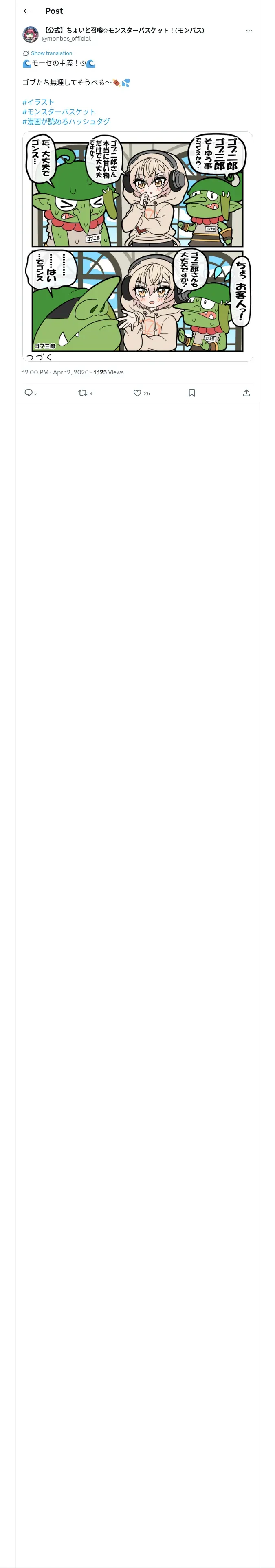The height and width of the screenshot is (1568, 275).
Task: Open the #モンスターバスケット hashtag
Action: click(59, 112)
